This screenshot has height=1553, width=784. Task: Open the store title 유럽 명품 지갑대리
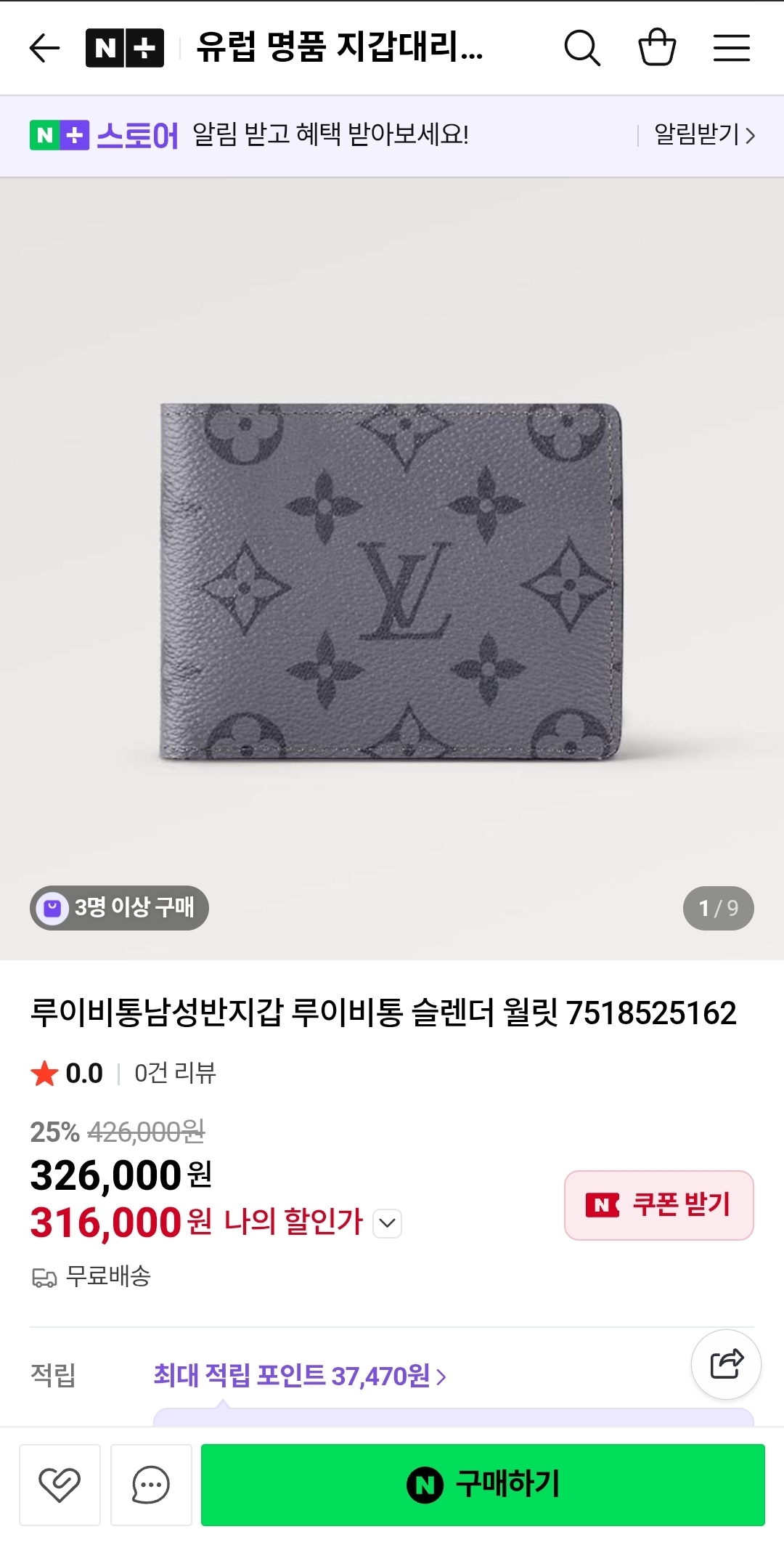pos(339,49)
